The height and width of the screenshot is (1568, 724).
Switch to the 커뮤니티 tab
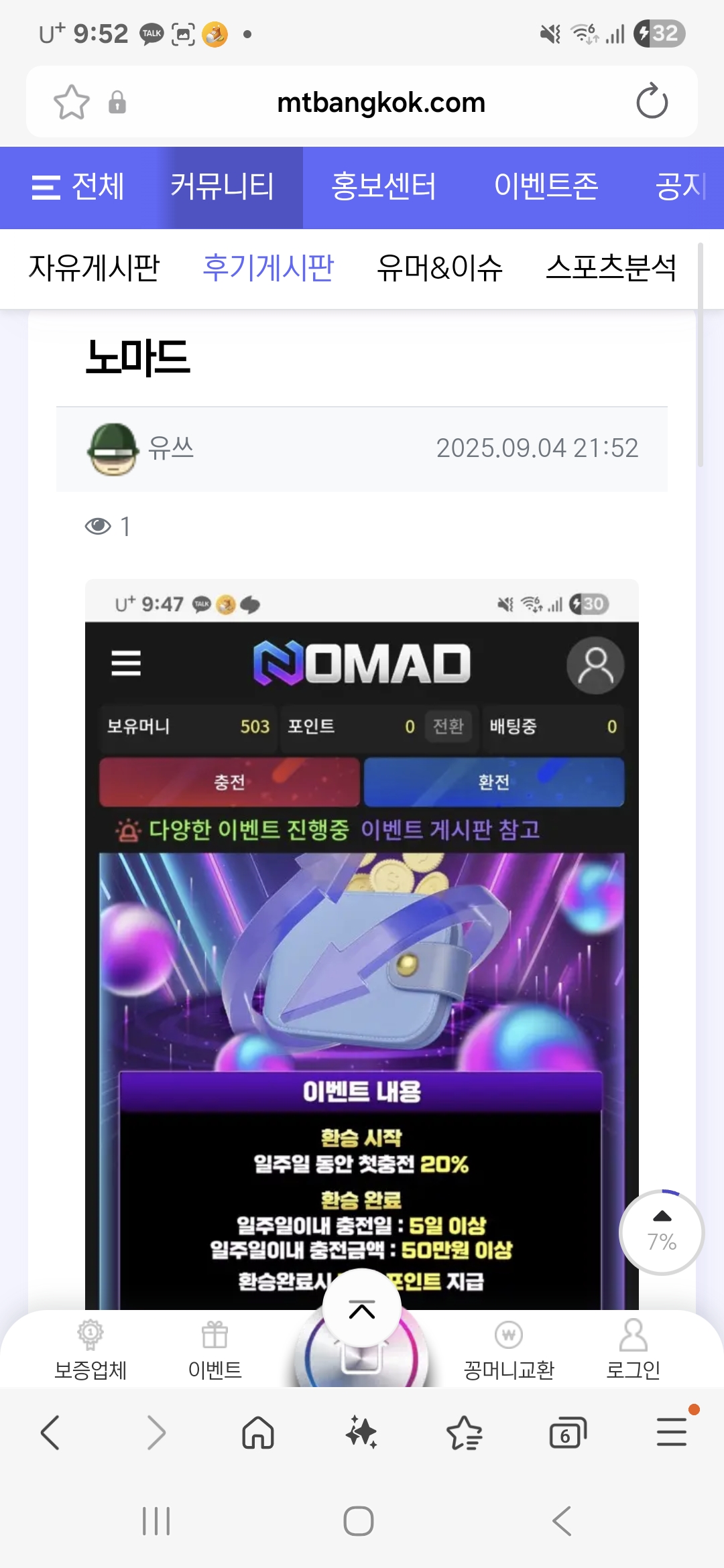(x=222, y=187)
